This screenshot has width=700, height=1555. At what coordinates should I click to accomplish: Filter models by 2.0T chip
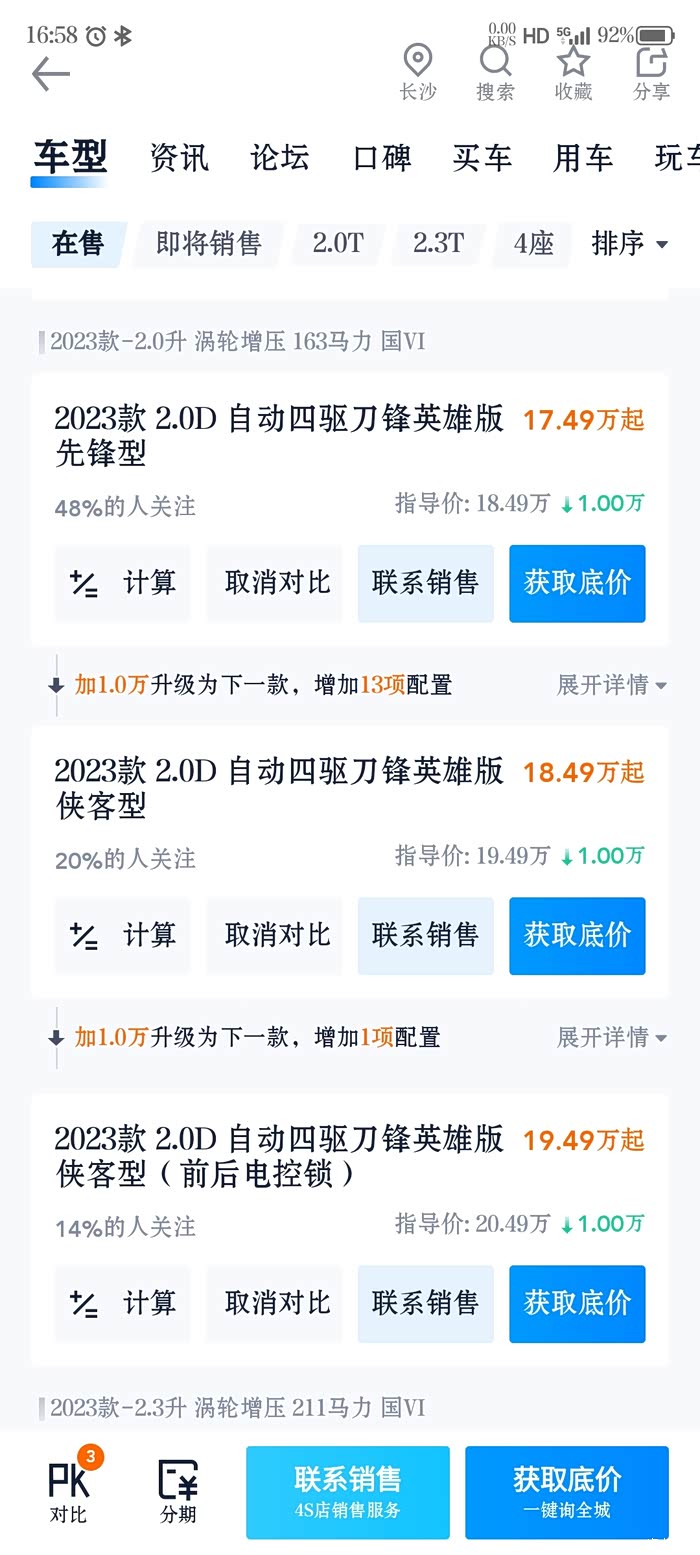click(x=338, y=244)
